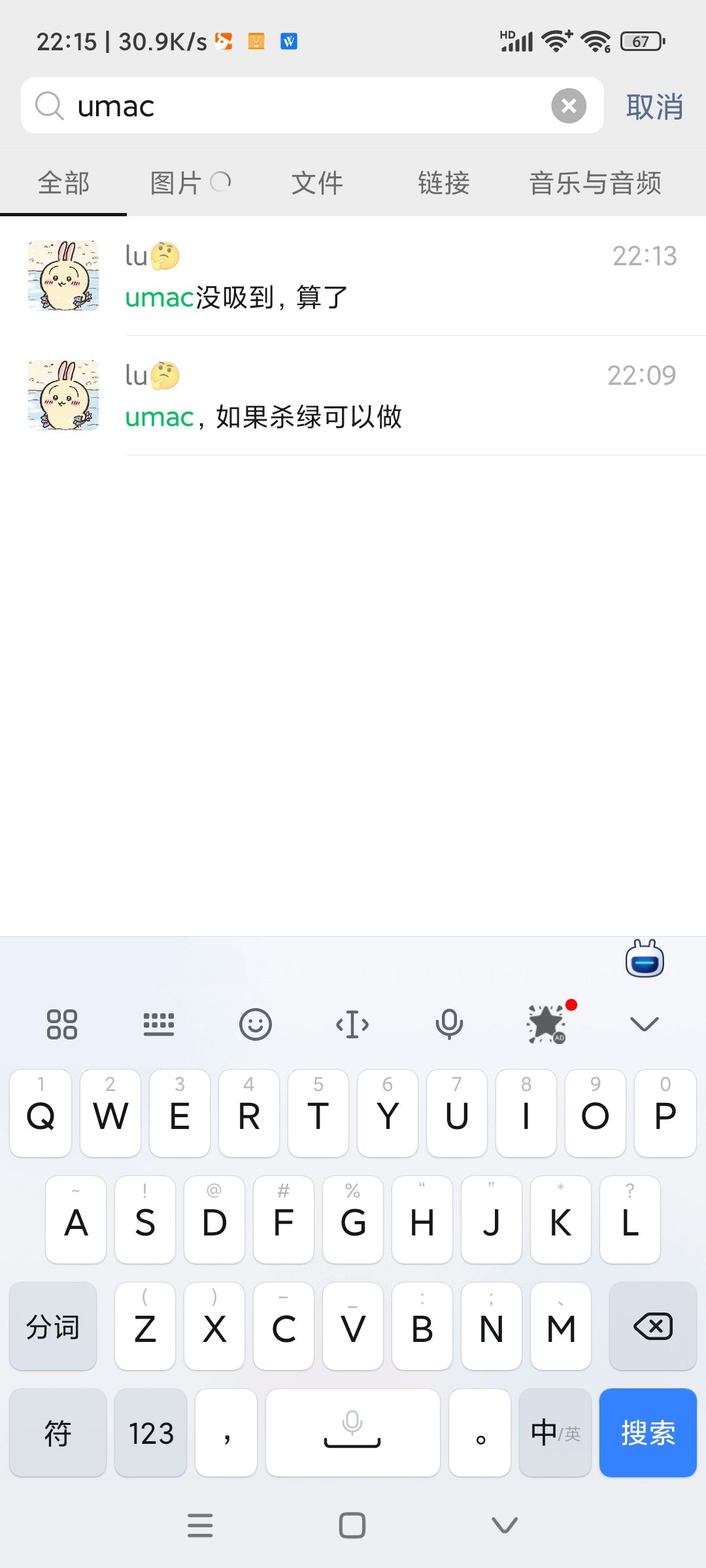Open the emoji panel on the keyboard
The width and height of the screenshot is (706, 1568).
pyautogui.click(x=256, y=1023)
